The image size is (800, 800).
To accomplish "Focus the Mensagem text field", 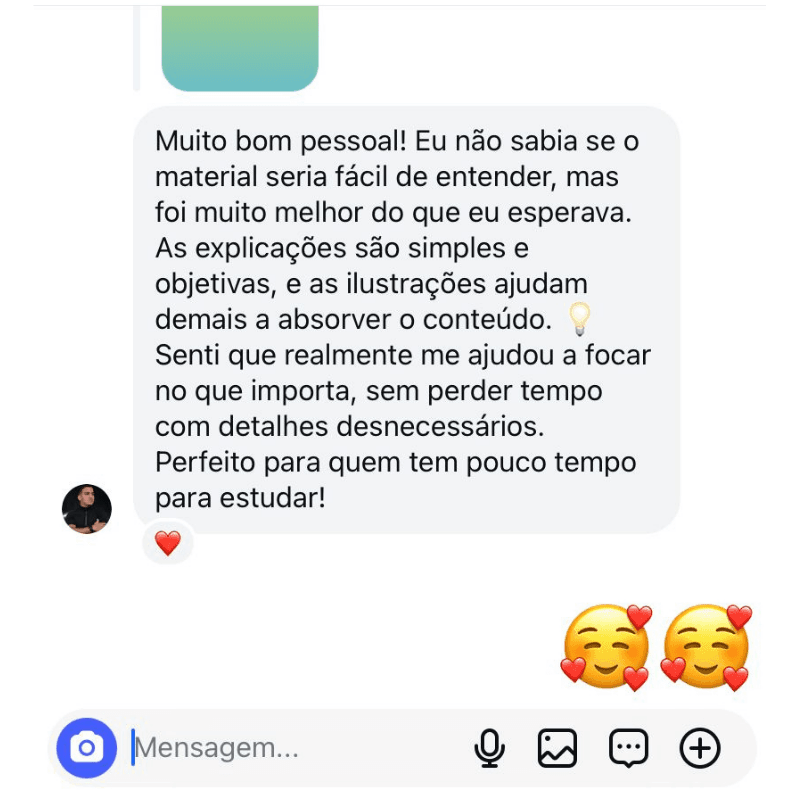I will click(x=290, y=748).
